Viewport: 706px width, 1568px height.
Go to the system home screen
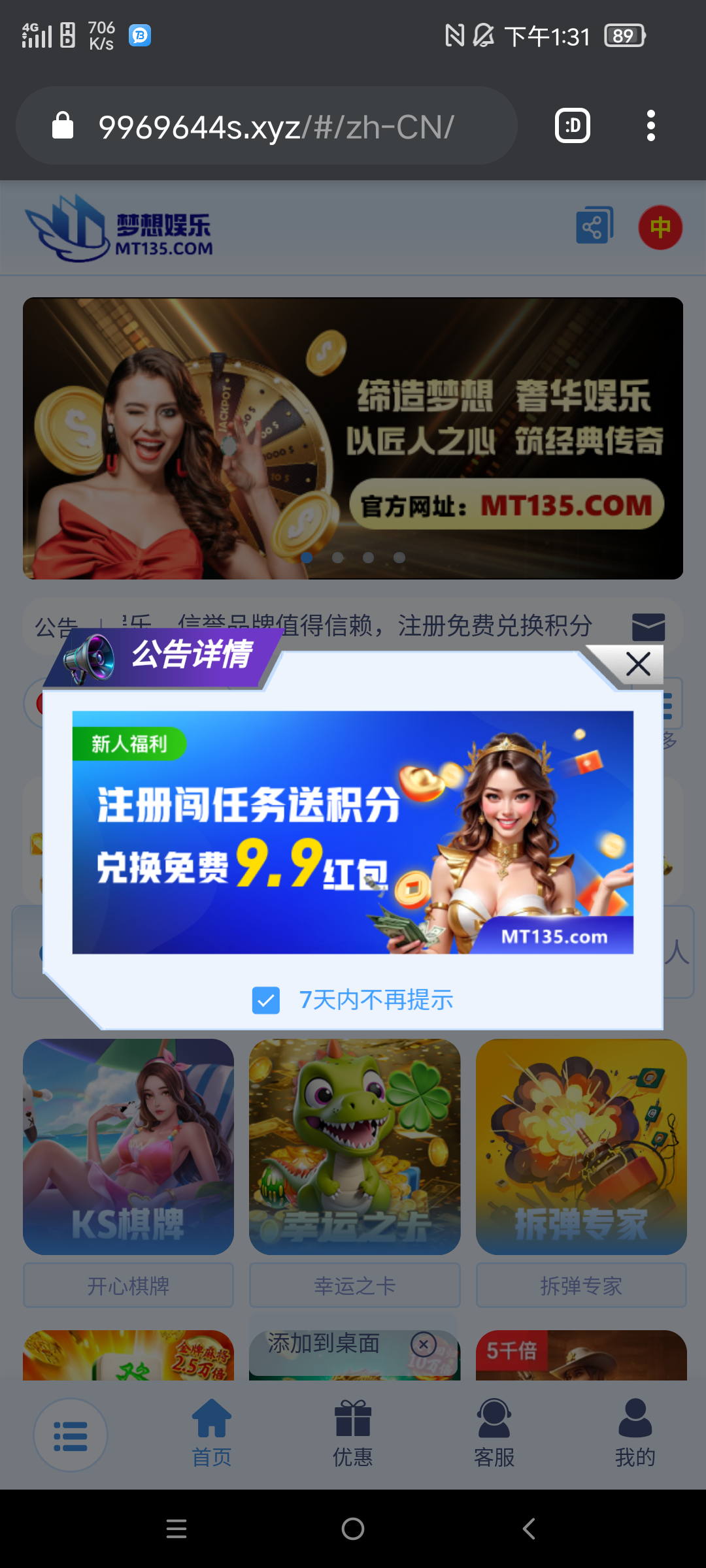click(353, 1529)
